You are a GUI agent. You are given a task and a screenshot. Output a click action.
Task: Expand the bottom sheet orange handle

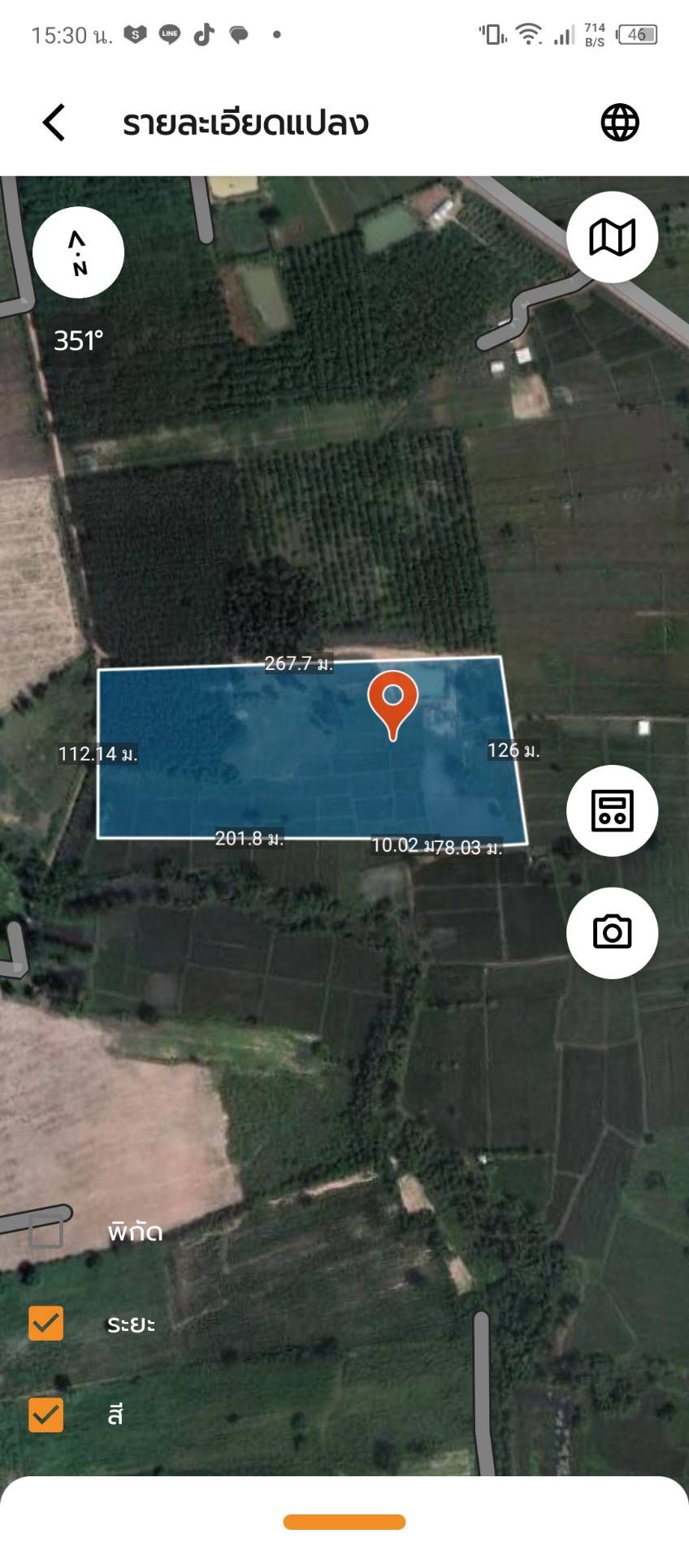point(344,1523)
